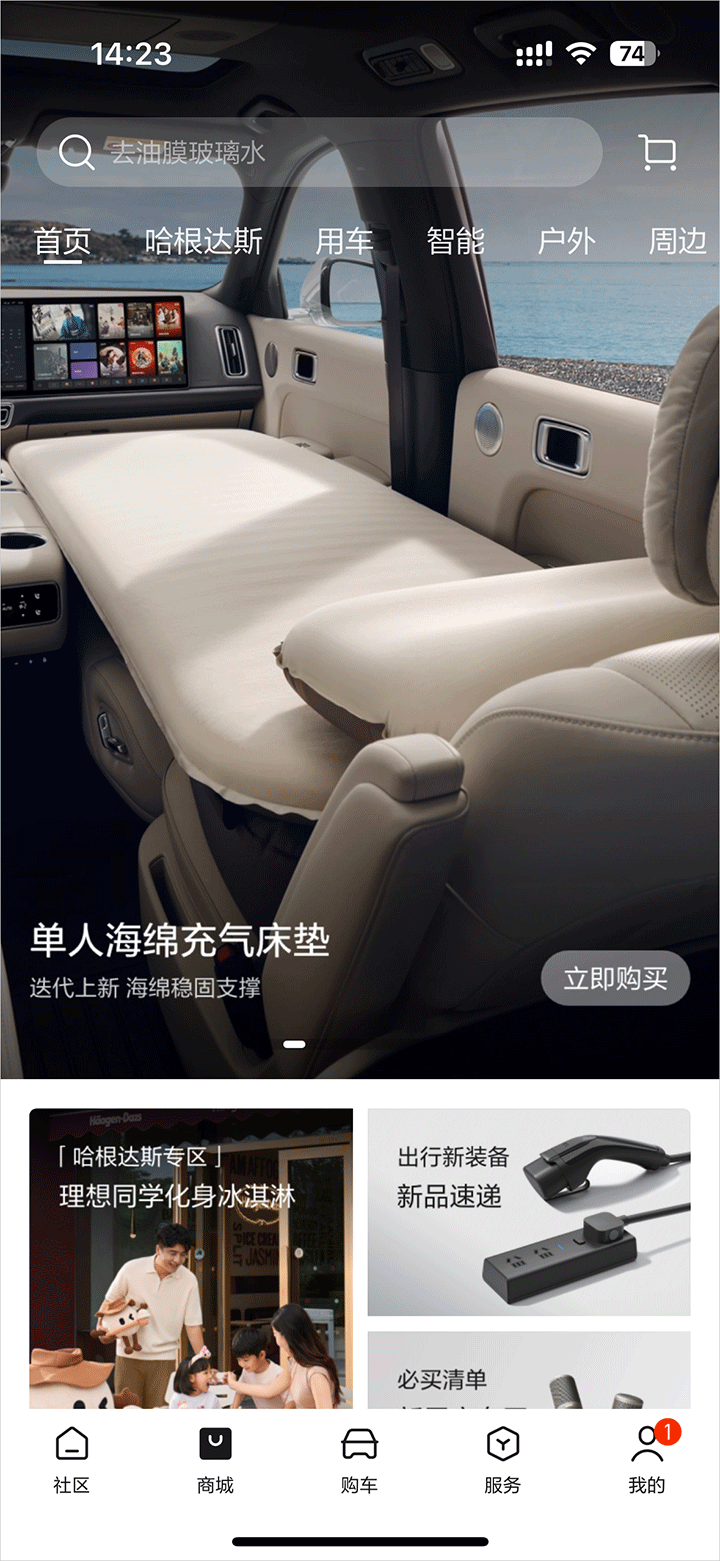The height and width of the screenshot is (1561, 720).
Task: Open the 周边 category tab
Action: [x=677, y=241]
